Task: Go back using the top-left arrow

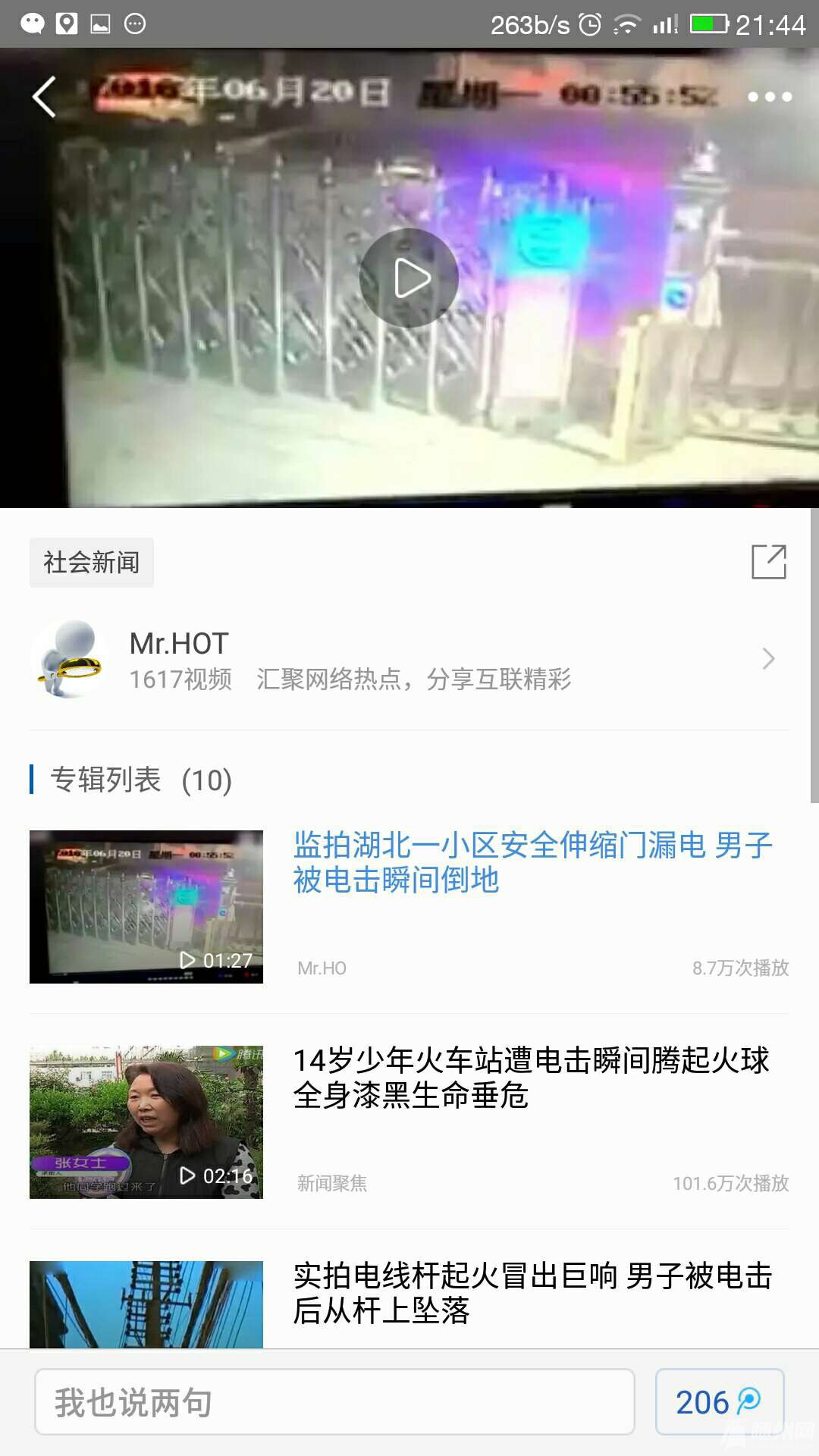Action: tap(44, 97)
